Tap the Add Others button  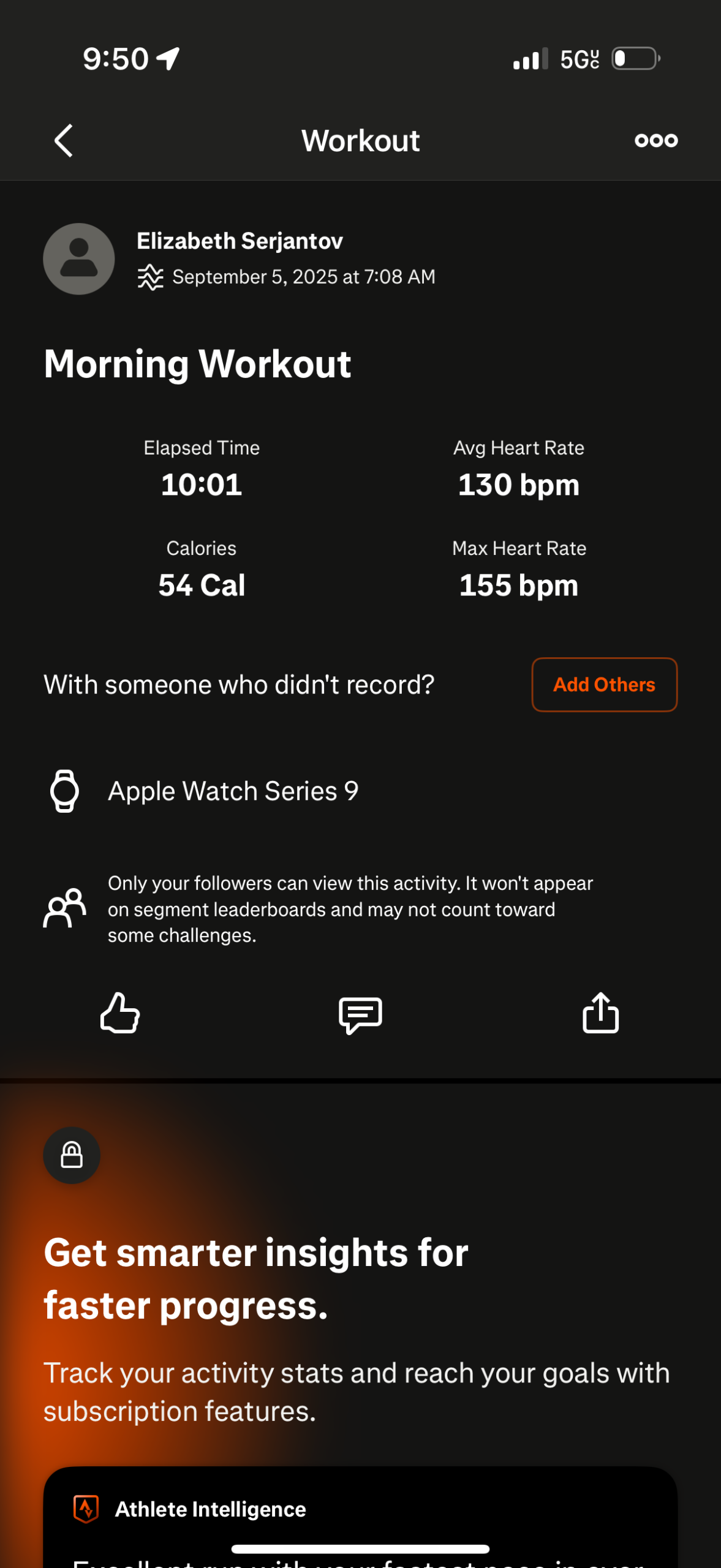[604, 684]
